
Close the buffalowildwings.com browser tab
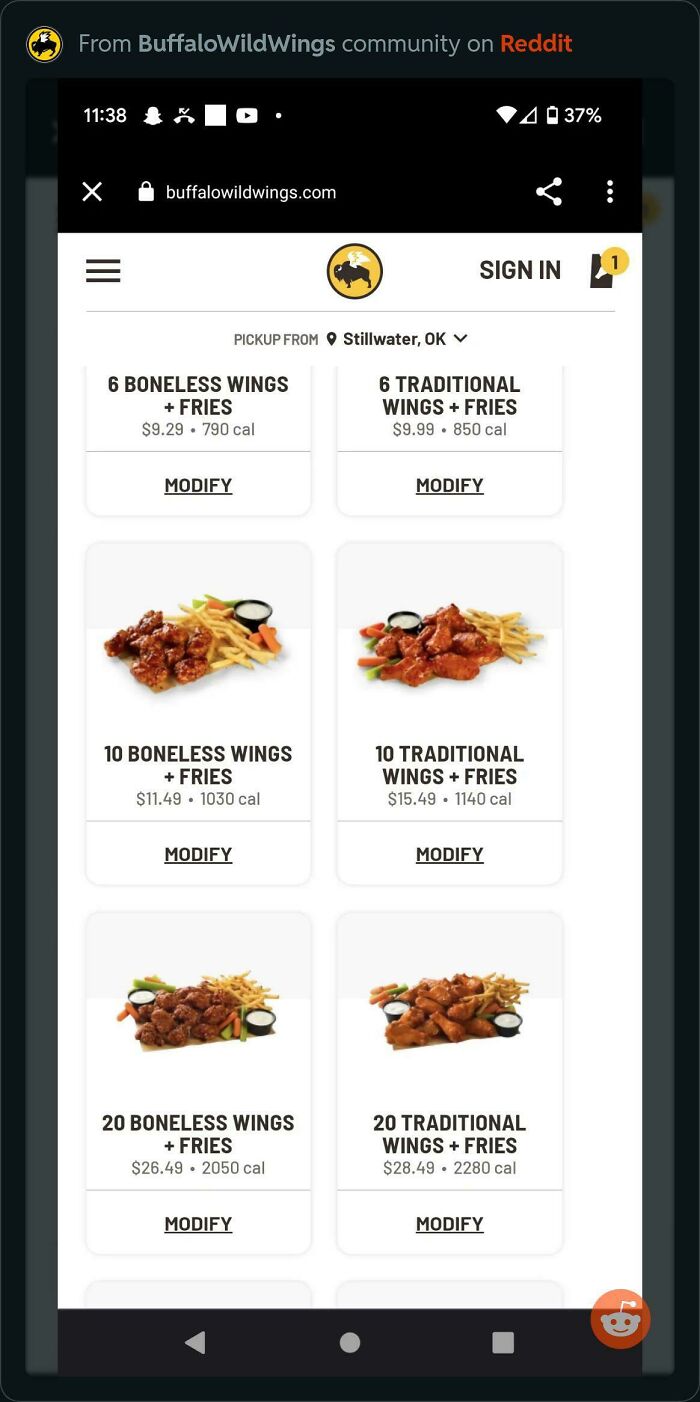coord(92,192)
